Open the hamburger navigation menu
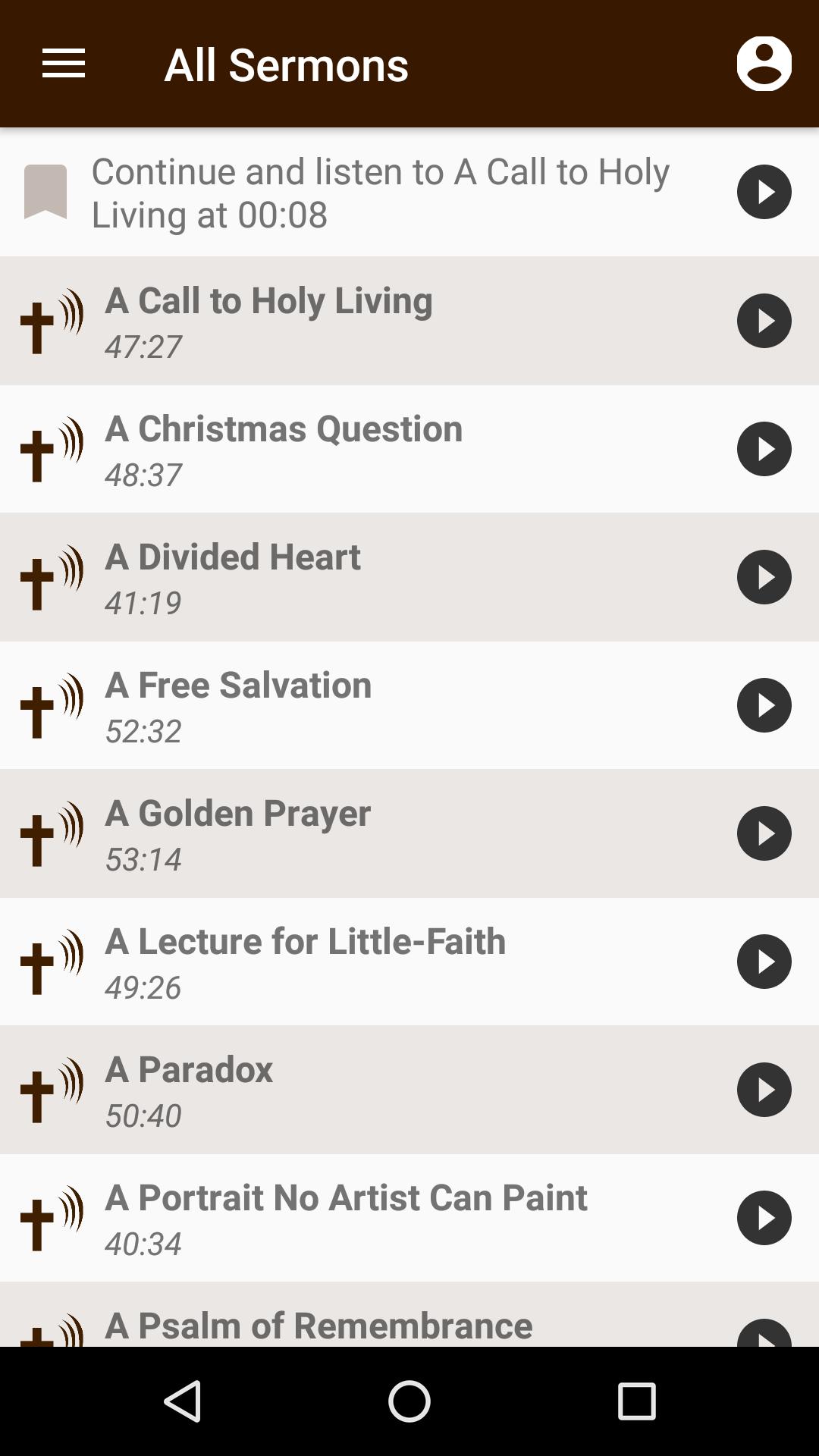The height and width of the screenshot is (1456, 819). (x=64, y=64)
